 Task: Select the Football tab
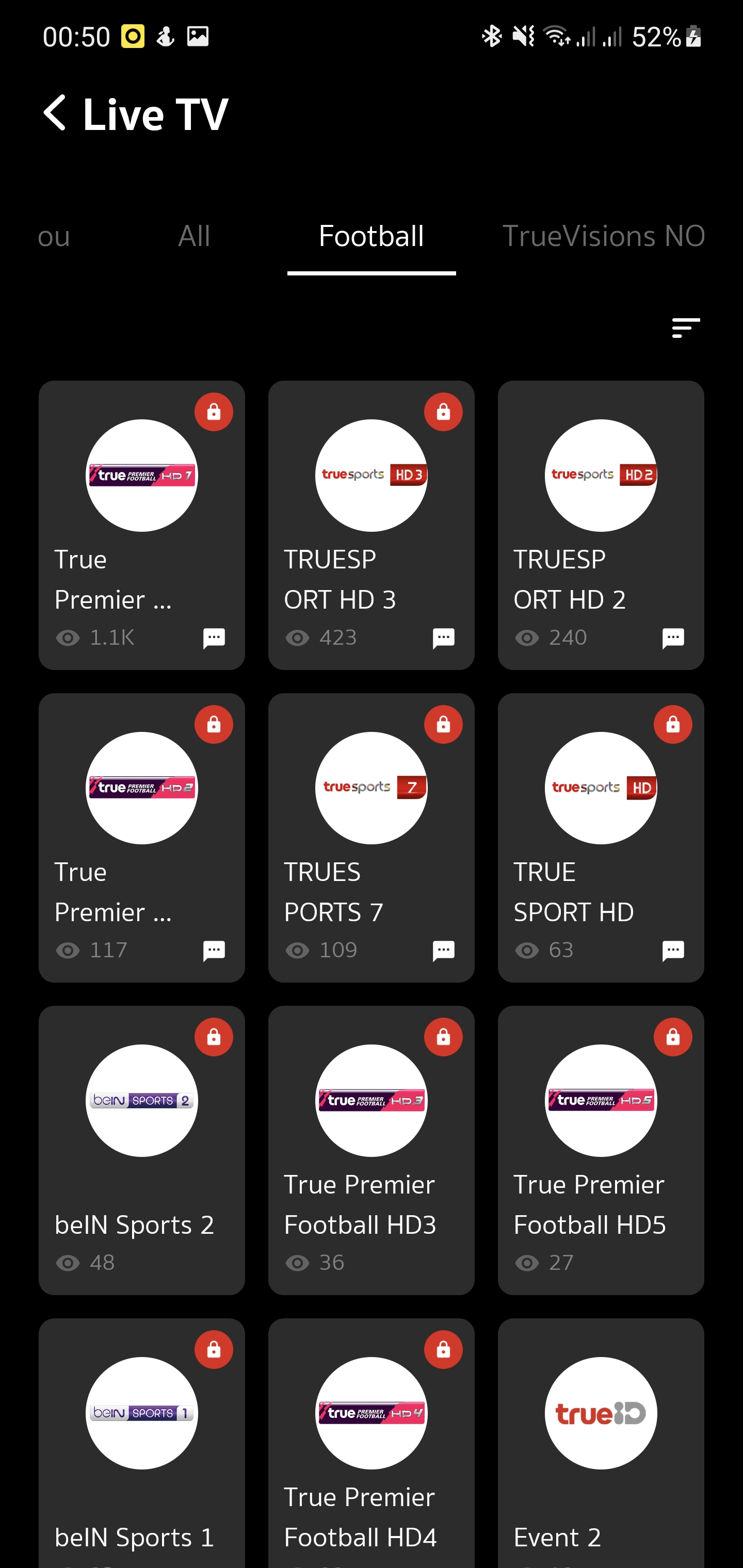coord(371,236)
